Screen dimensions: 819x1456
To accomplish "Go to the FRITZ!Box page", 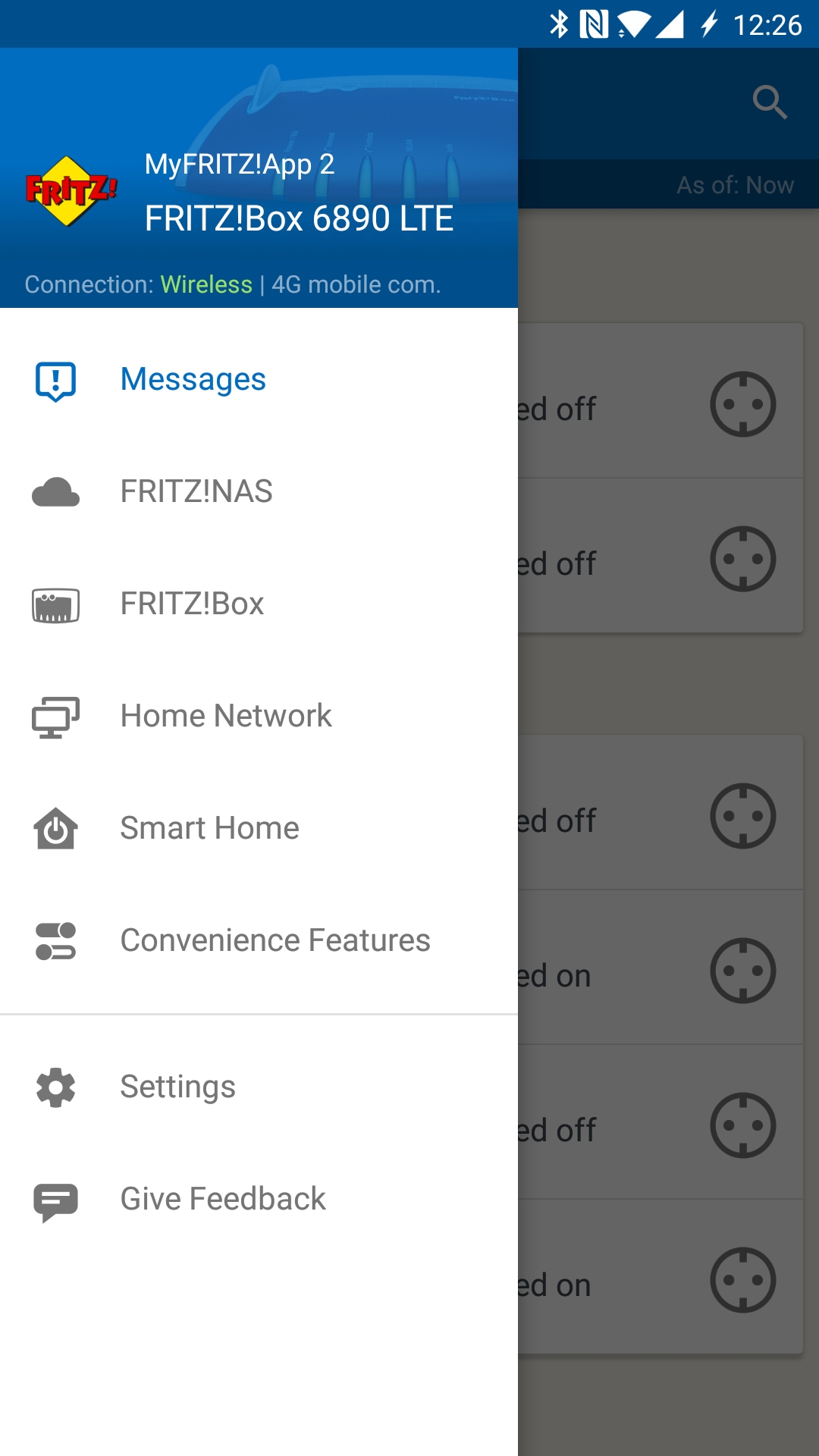I will (192, 604).
